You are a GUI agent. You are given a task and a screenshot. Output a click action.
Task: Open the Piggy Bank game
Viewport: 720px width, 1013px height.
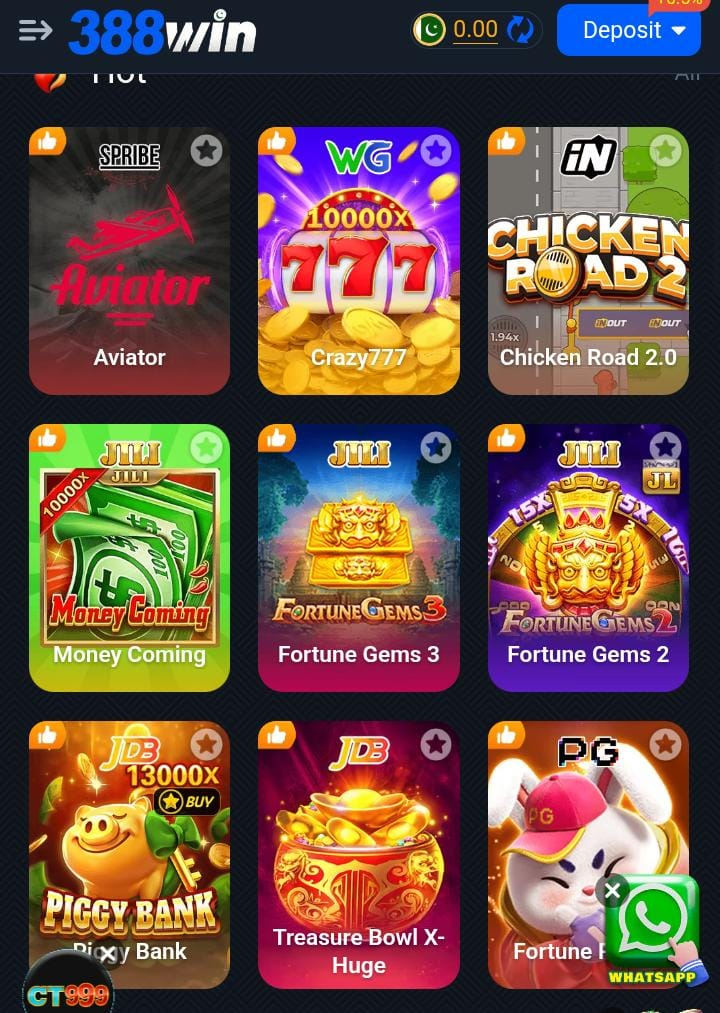[129, 850]
